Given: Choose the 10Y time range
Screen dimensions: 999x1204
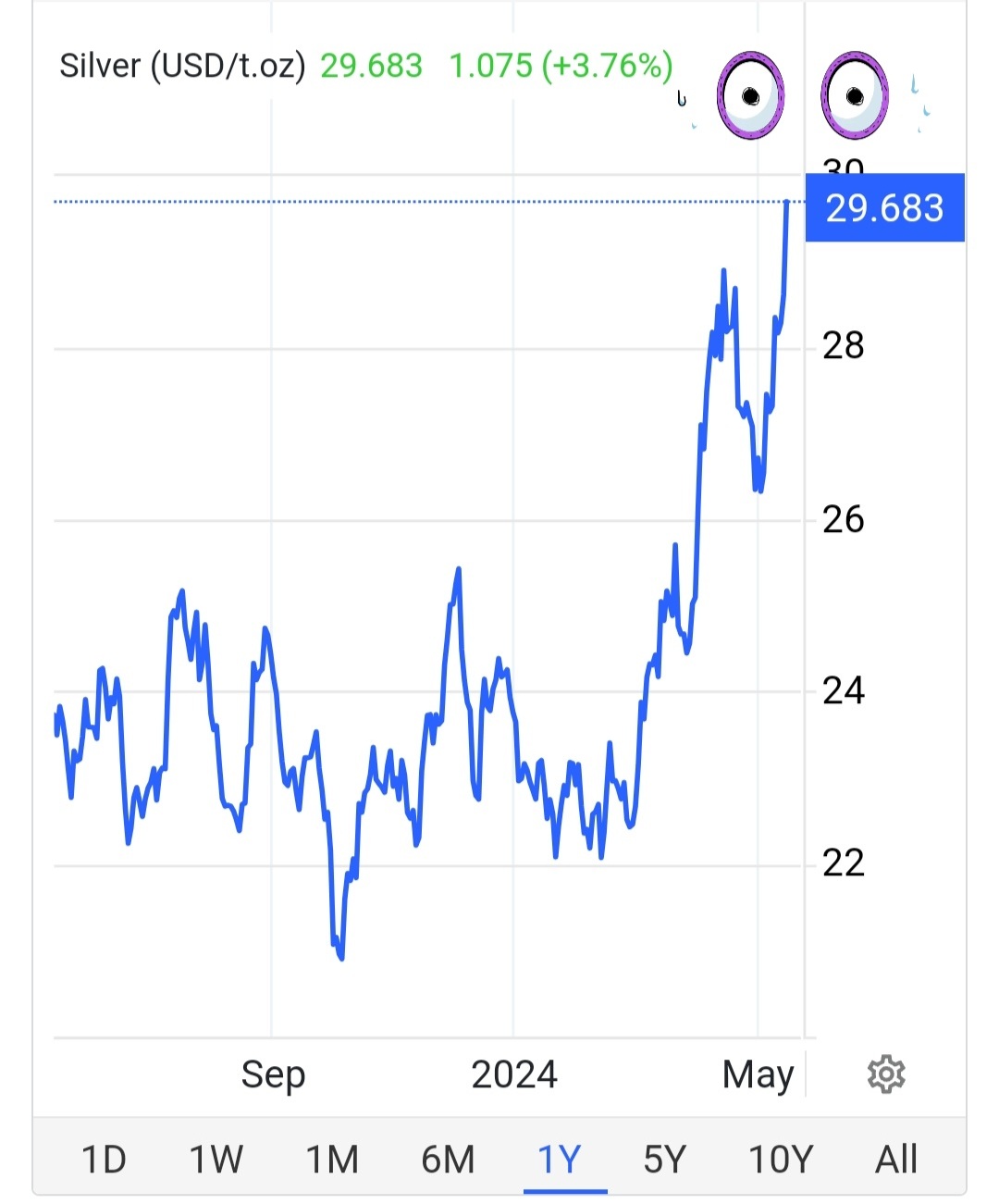Looking at the screenshot, I should (x=781, y=1159).
